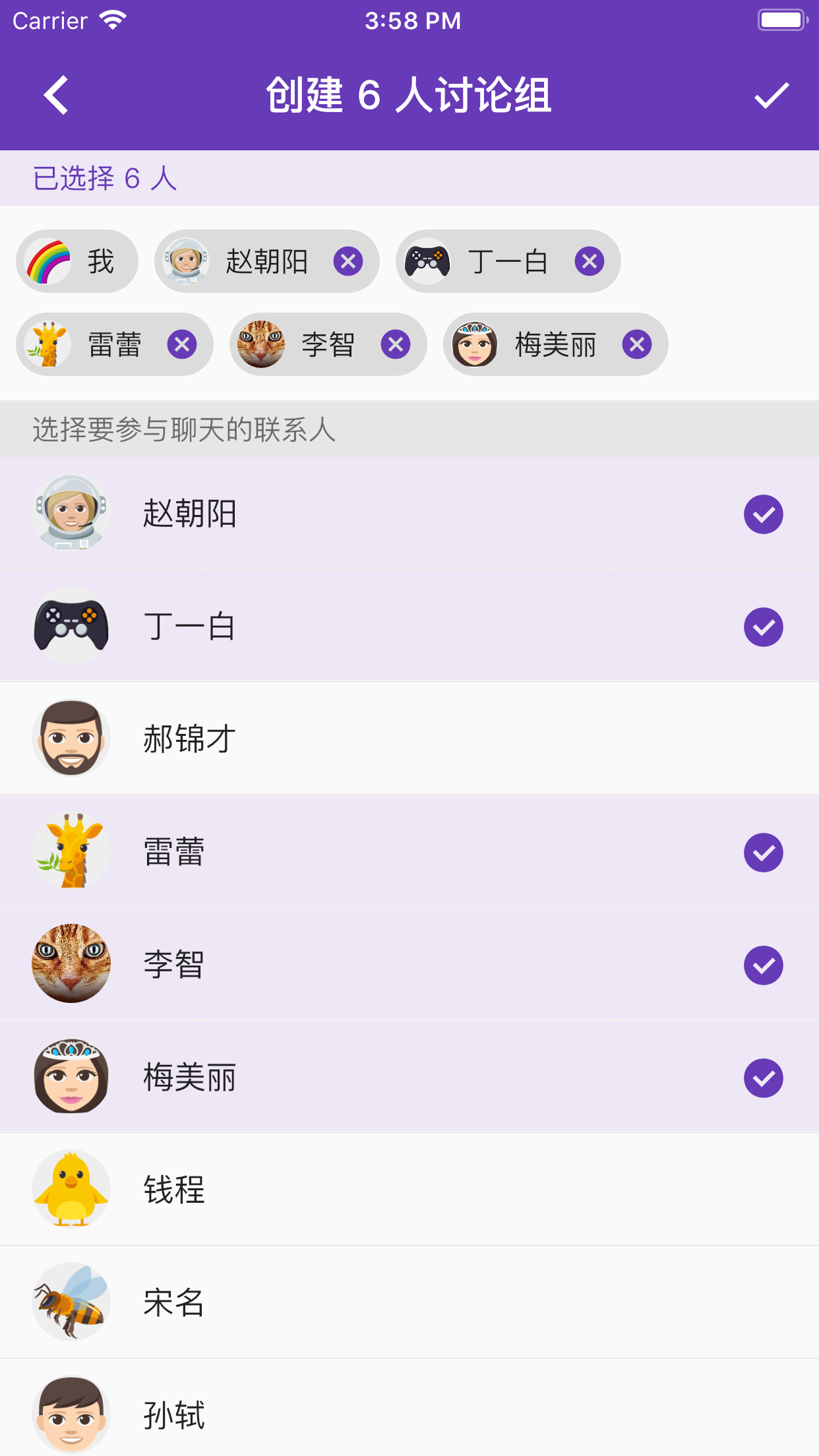The height and width of the screenshot is (1456, 819).
Task: Add 钱程 to the discussion group
Action: 409,1190
